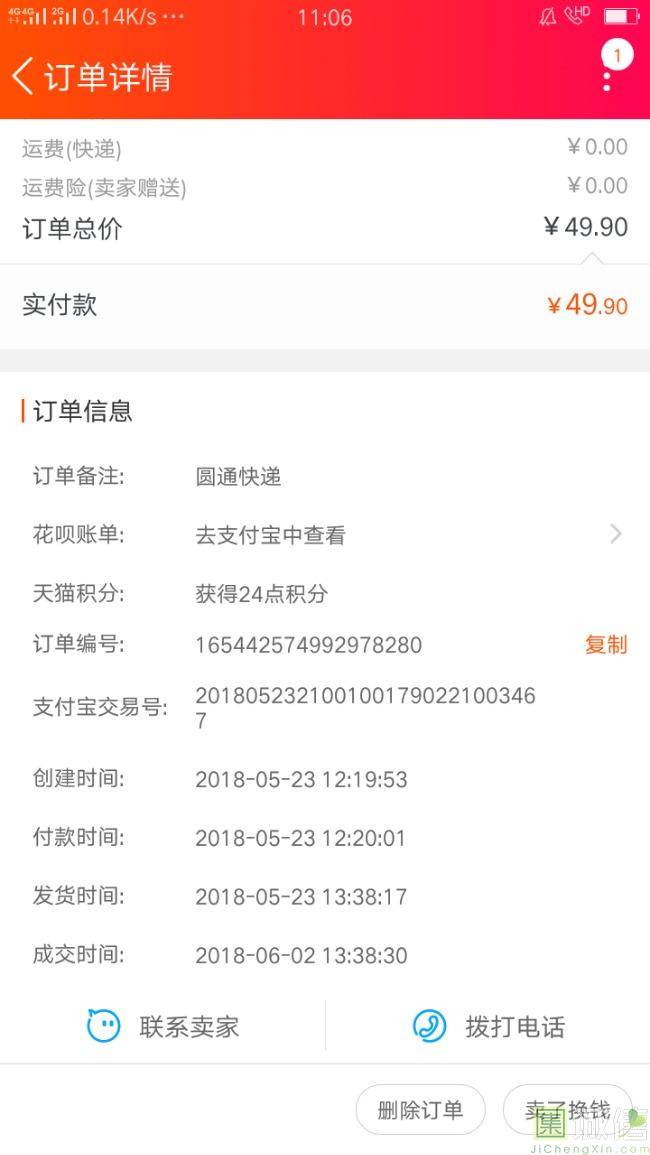
Task: Copy the order number
Action: (606, 645)
